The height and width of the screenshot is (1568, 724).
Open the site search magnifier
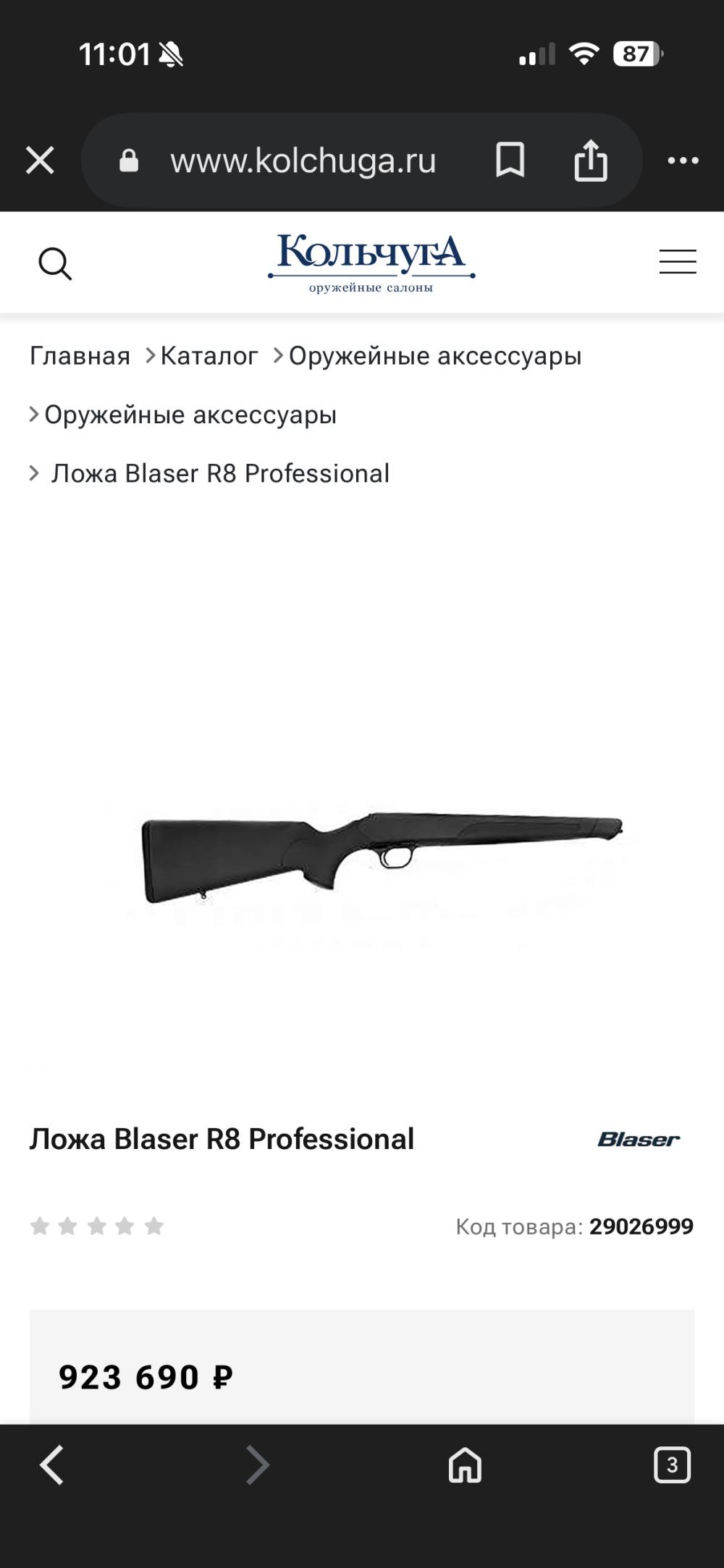[x=56, y=263]
